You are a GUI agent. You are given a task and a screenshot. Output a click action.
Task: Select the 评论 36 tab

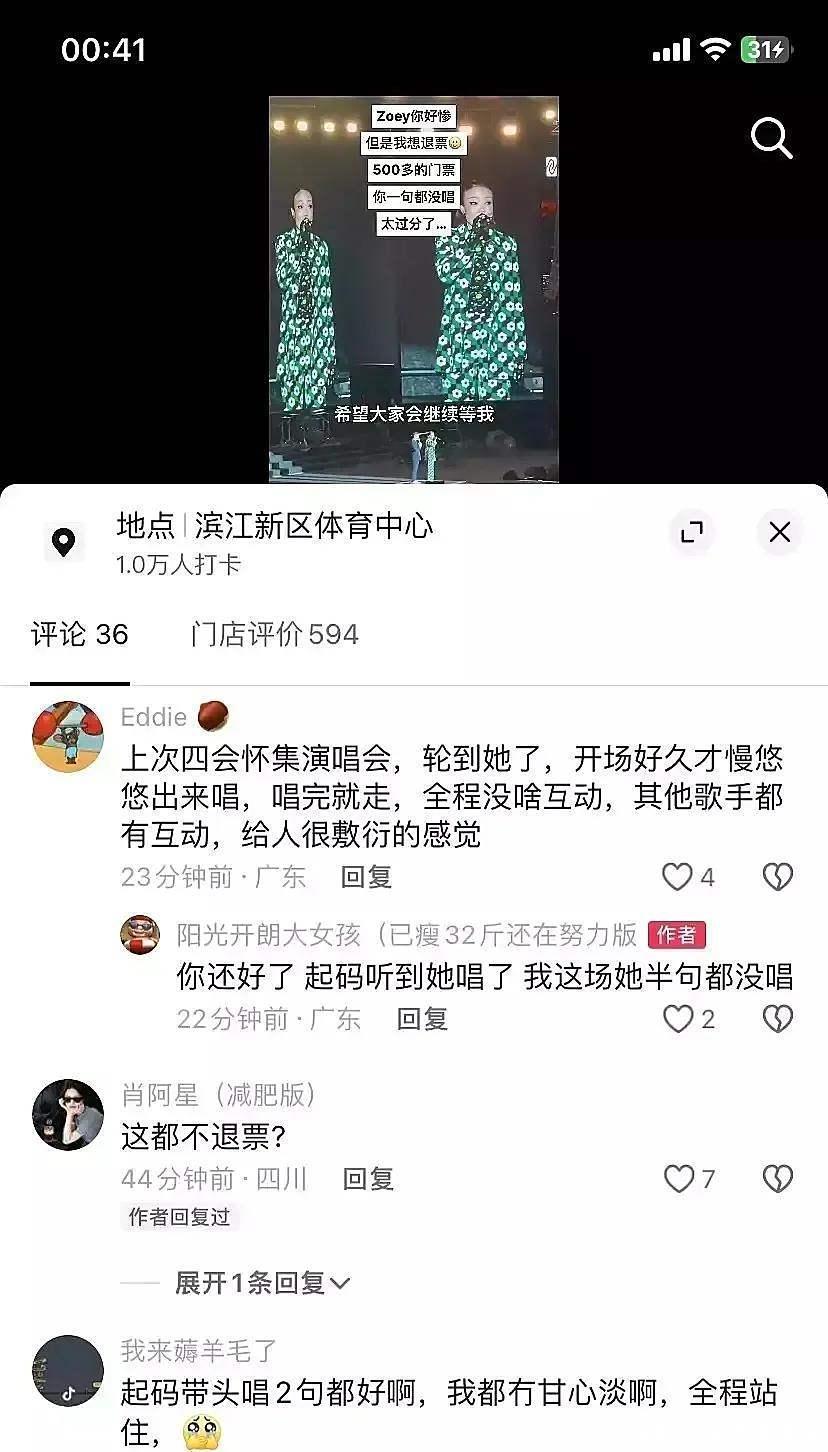tap(80, 634)
